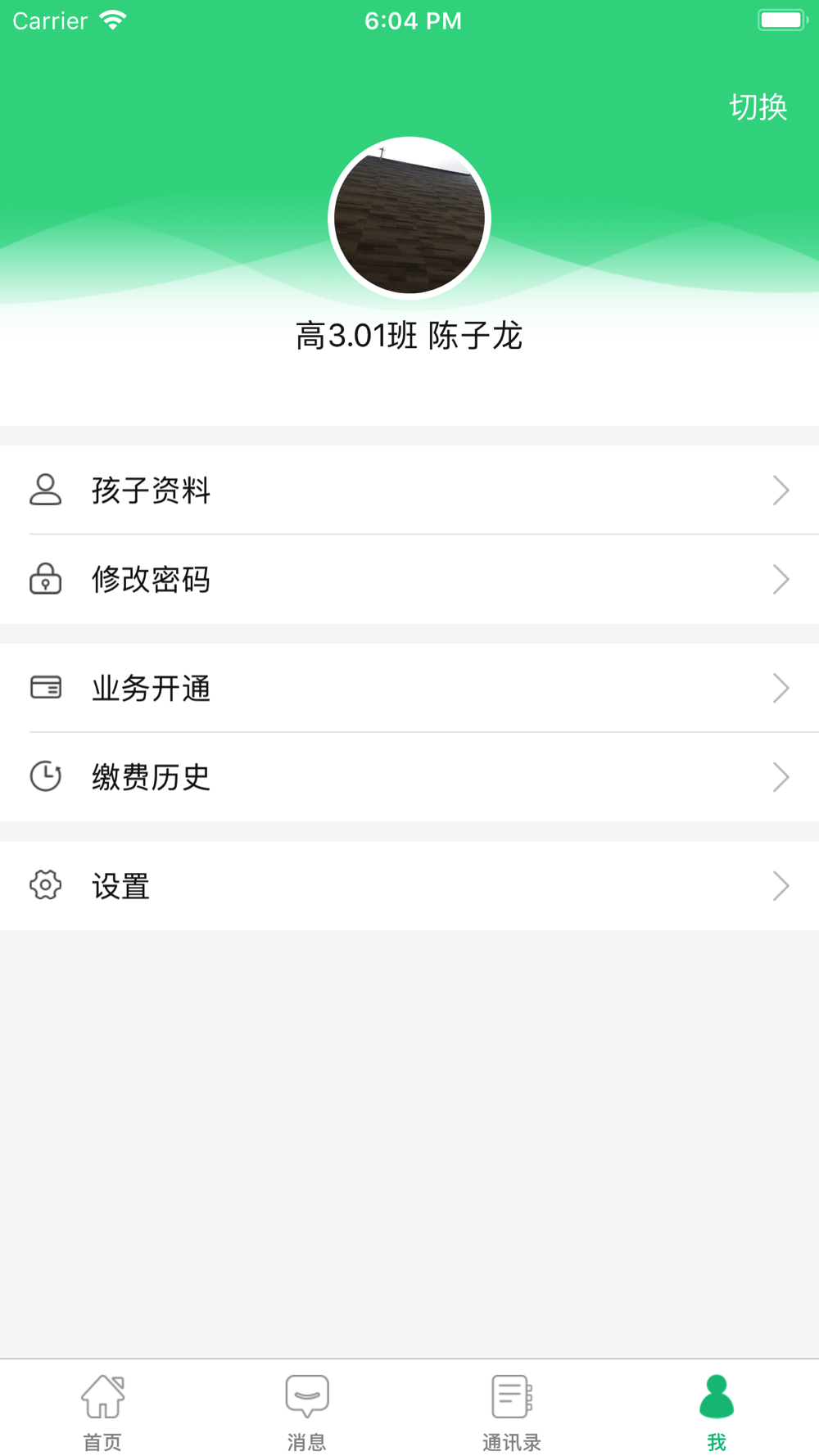View 缴费历史 payment history
This screenshot has height=1456, width=819.
tap(409, 777)
